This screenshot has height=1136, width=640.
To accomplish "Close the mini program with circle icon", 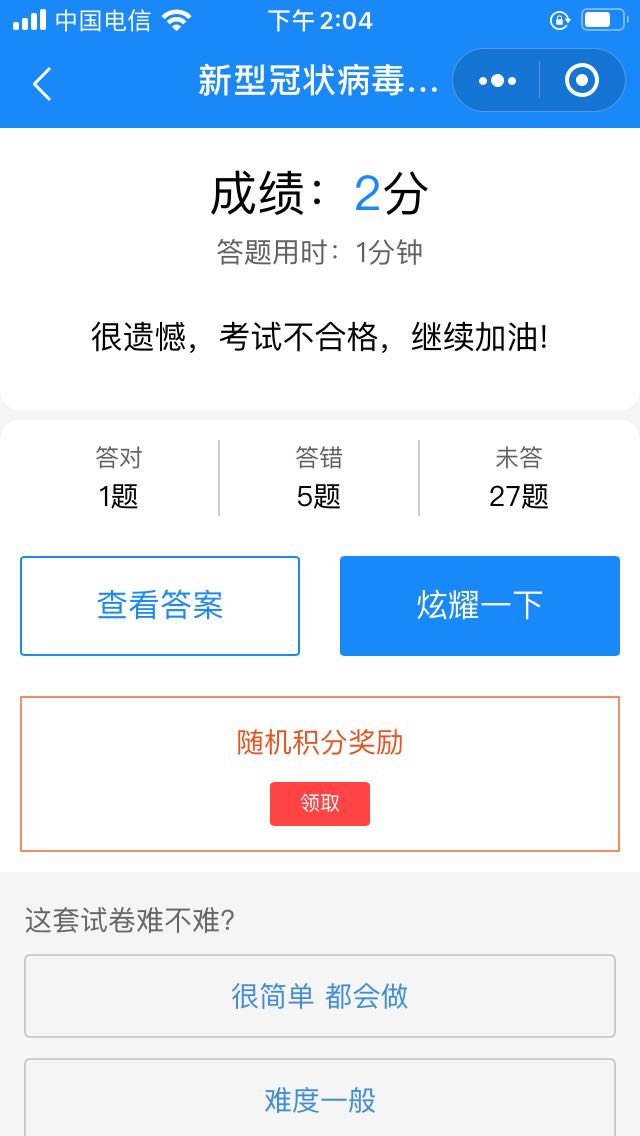I will click(582, 80).
